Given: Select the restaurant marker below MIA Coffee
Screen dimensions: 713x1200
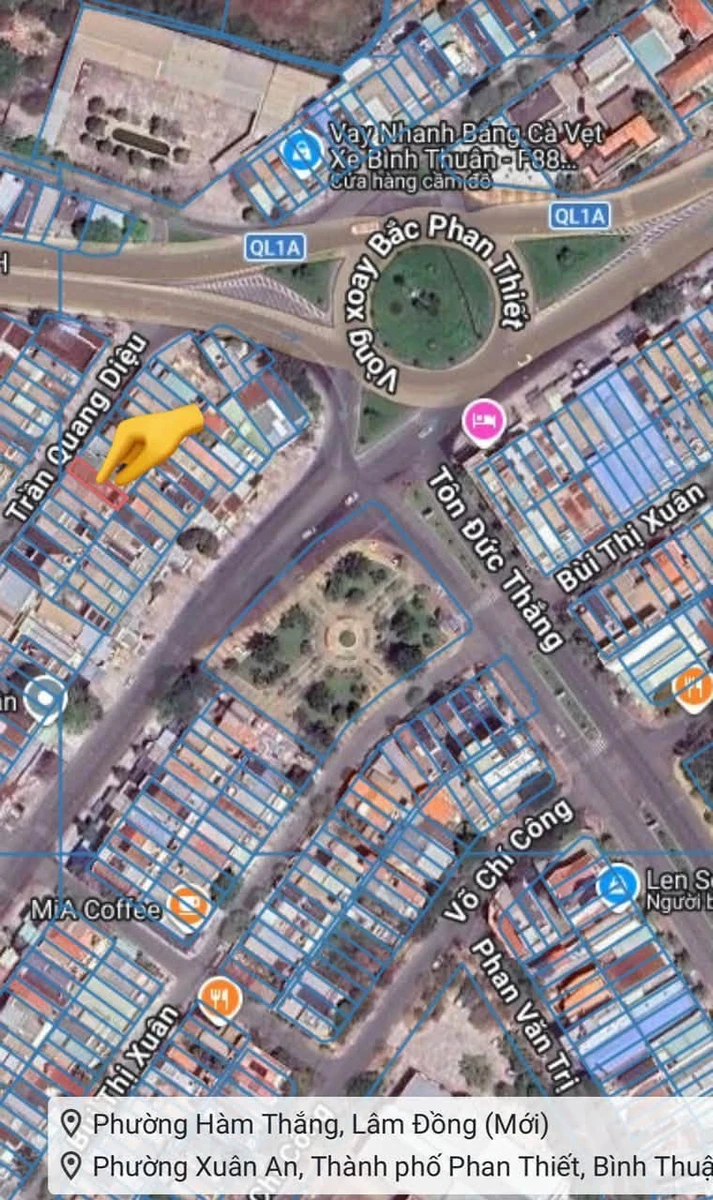Looking at the screenshot, I should [x=220, y=999].
